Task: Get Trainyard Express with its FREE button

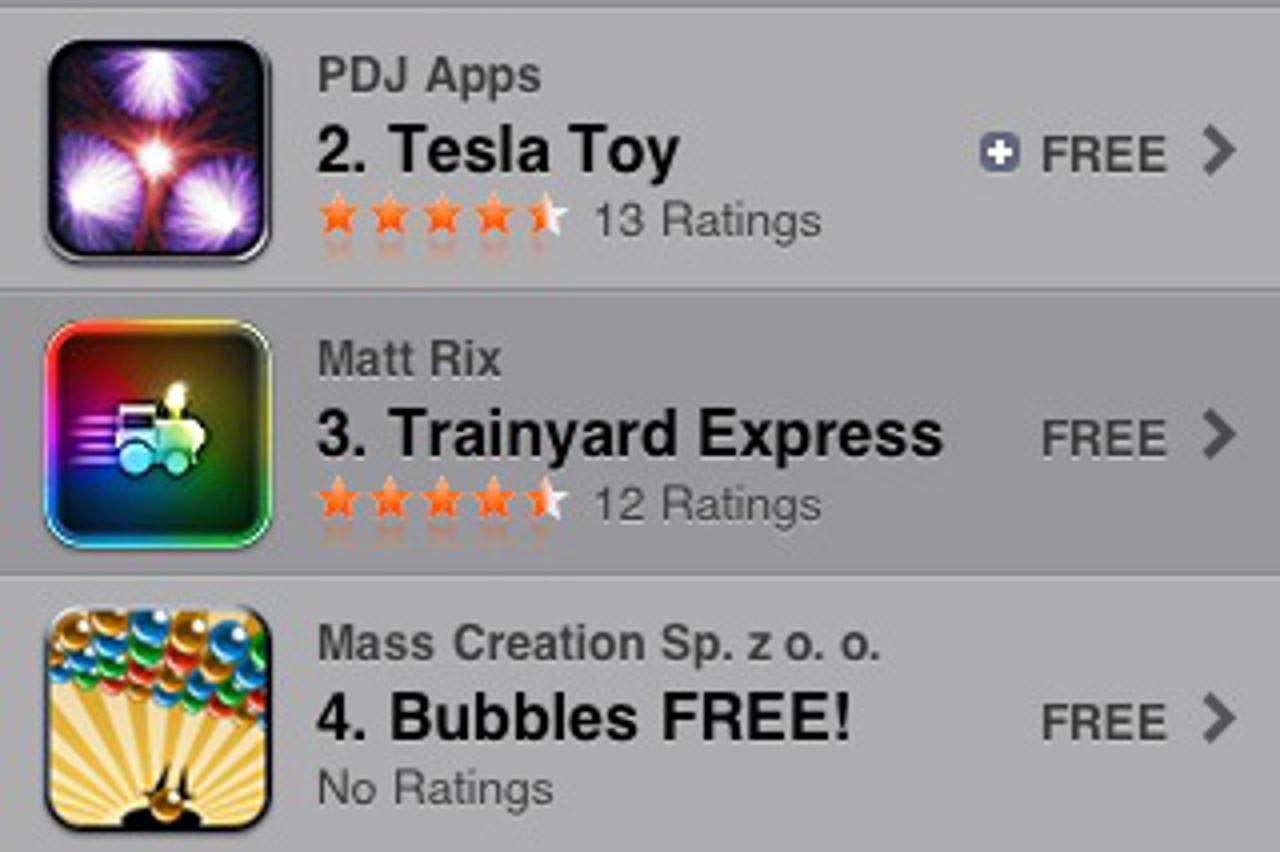Action: coord(1103,438)
